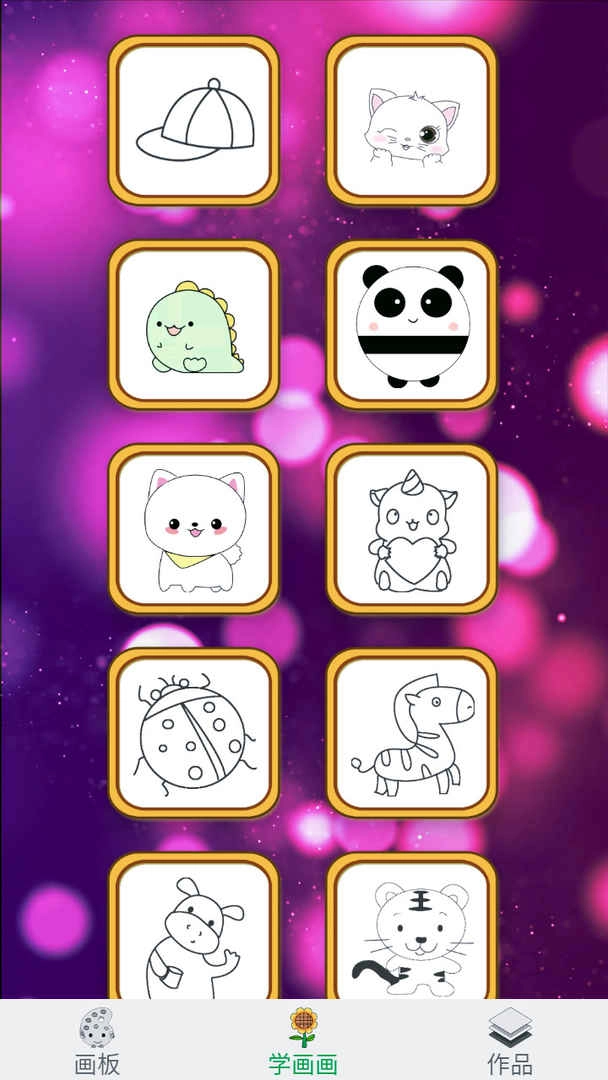Open the white puppy with scarf drawing
608x1080 pixels.
[x=193, y=529]
